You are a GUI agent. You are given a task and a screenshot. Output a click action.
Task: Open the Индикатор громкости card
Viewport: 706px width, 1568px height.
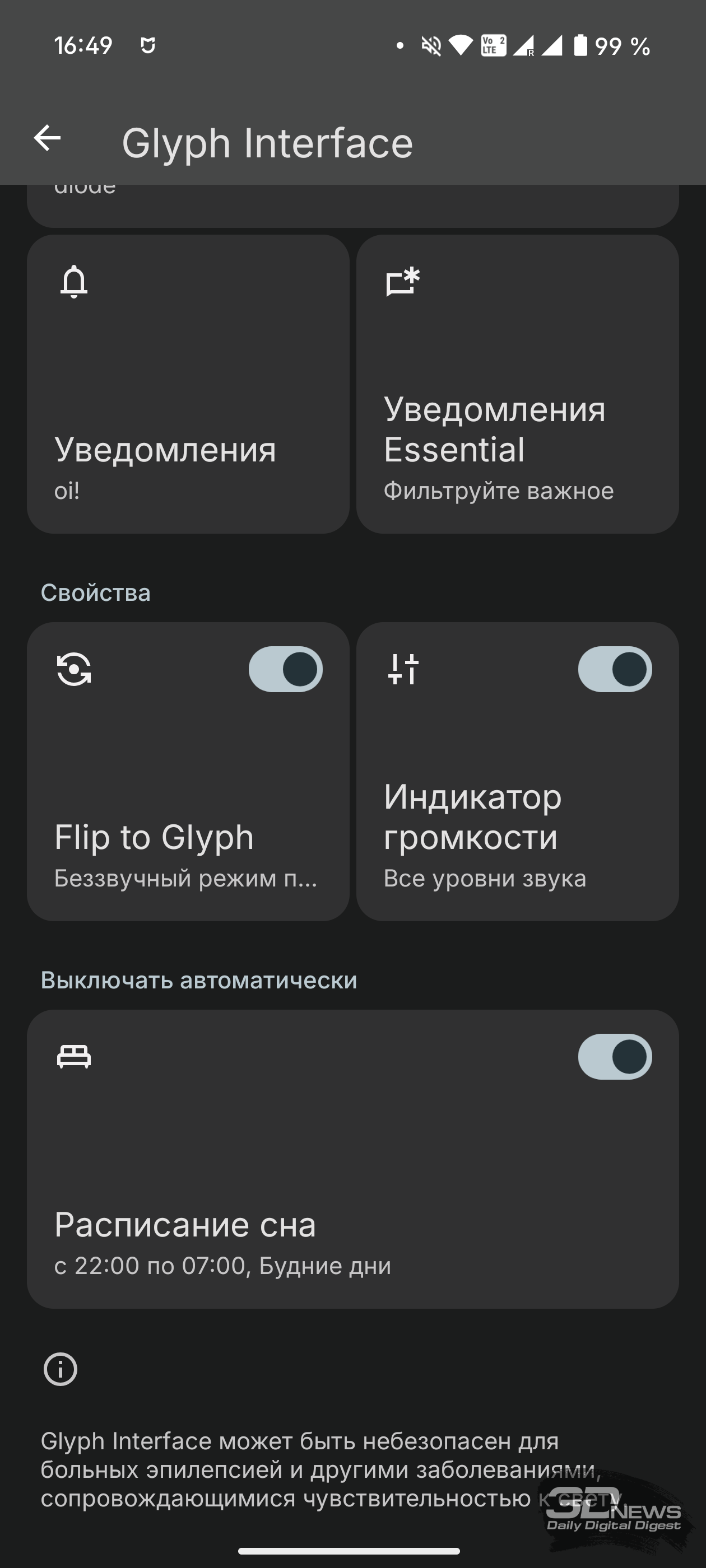point(517,771)
